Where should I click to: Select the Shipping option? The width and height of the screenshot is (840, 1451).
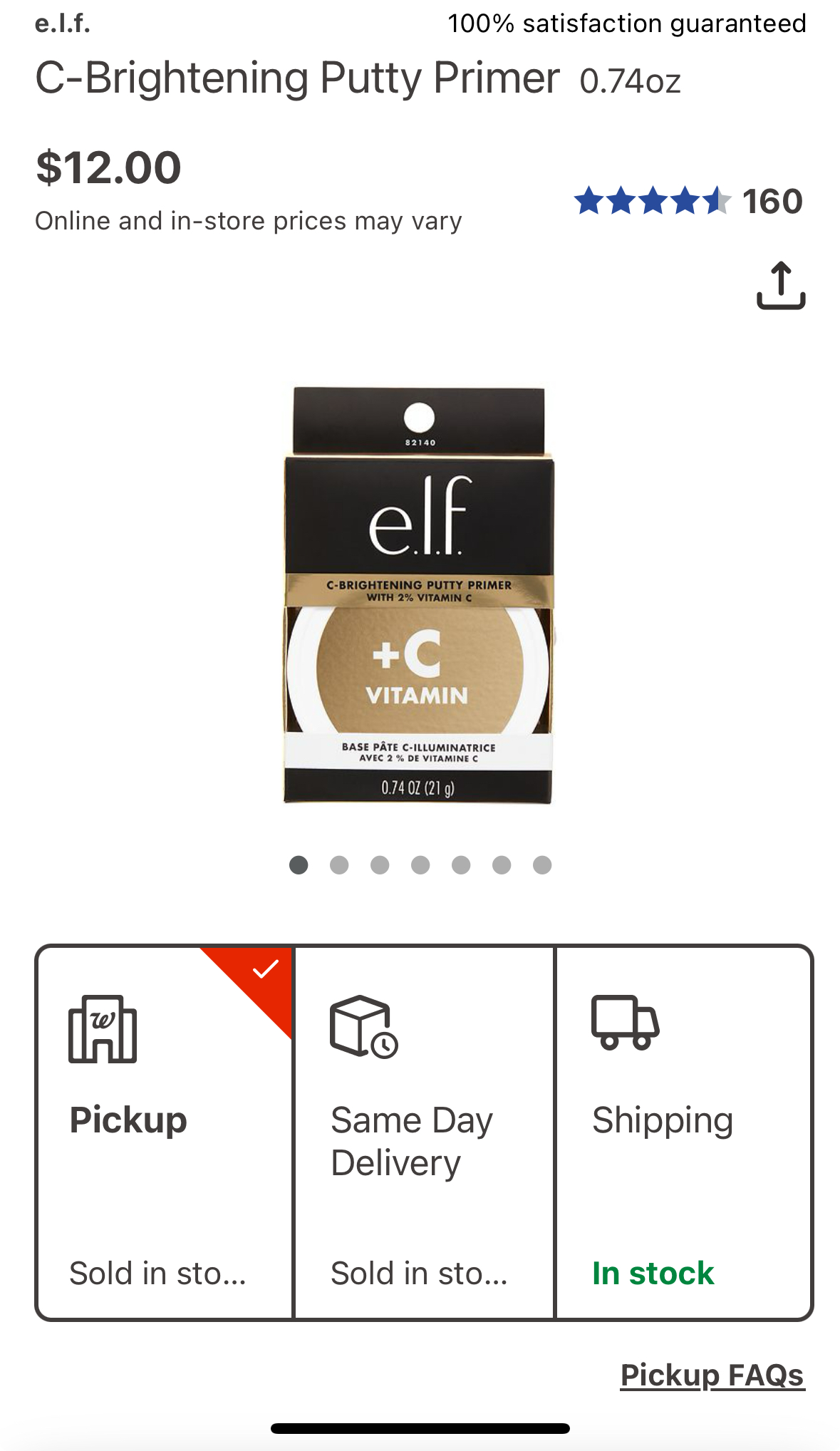pyautogui.click(x=683, y=1132)
